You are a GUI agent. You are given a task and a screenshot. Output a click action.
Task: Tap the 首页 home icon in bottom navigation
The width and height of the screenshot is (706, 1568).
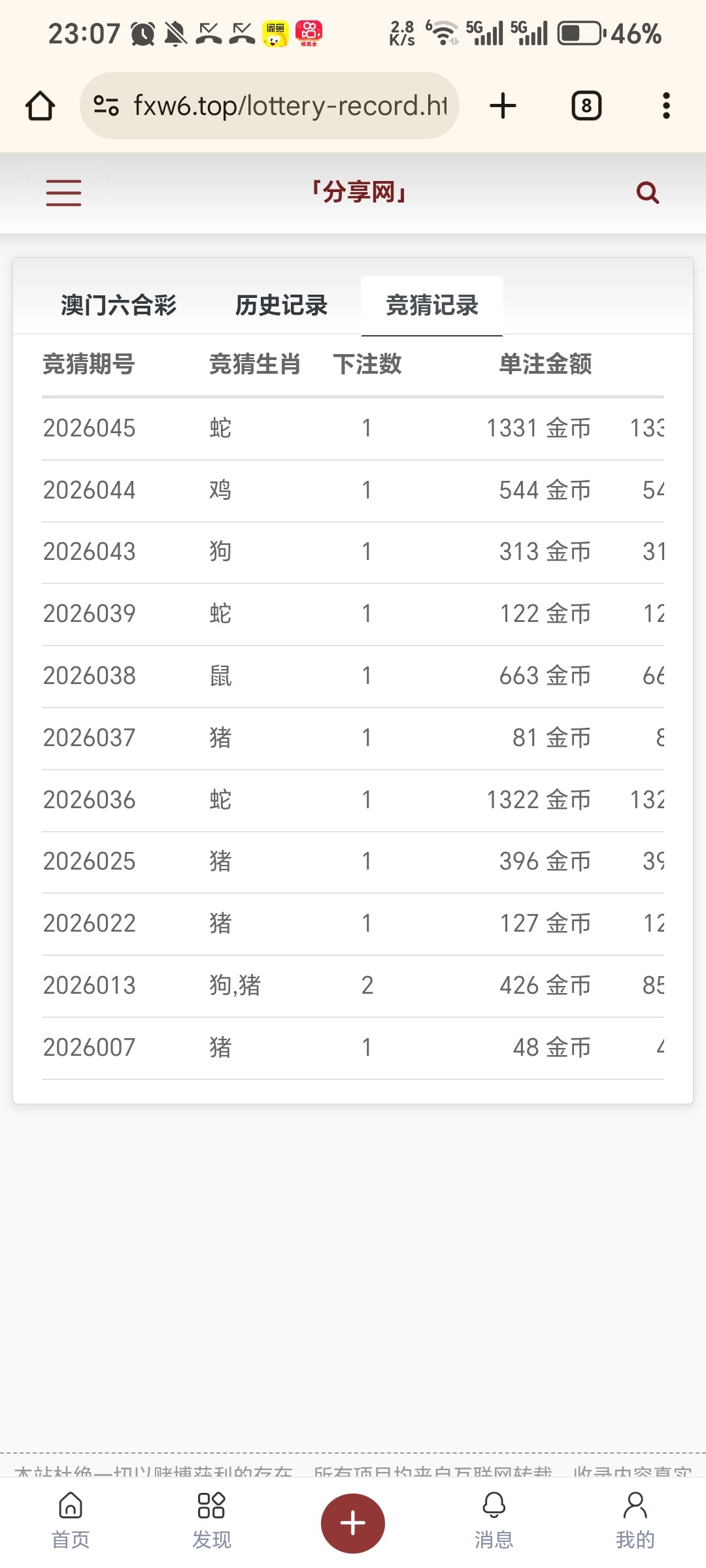coord(71,1516)
